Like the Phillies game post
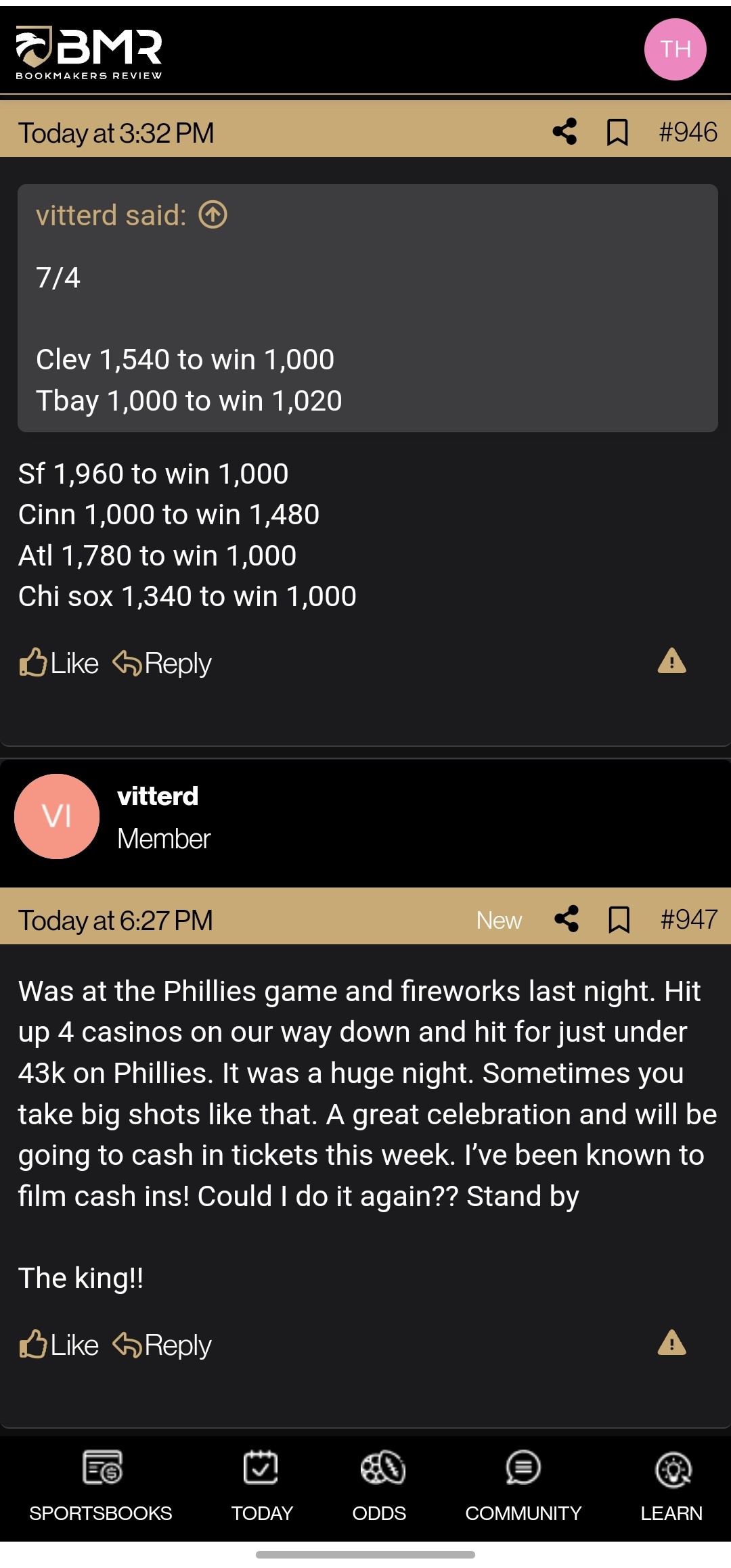Screen dimensions: 731x1568 coord(59,1345)
